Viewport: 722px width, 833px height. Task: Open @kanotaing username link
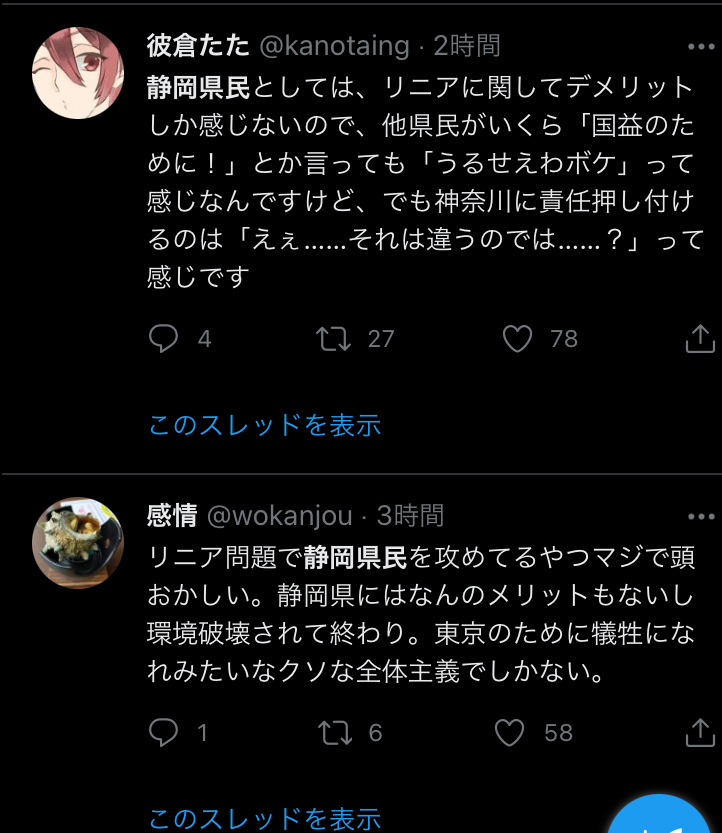point(335,46)
